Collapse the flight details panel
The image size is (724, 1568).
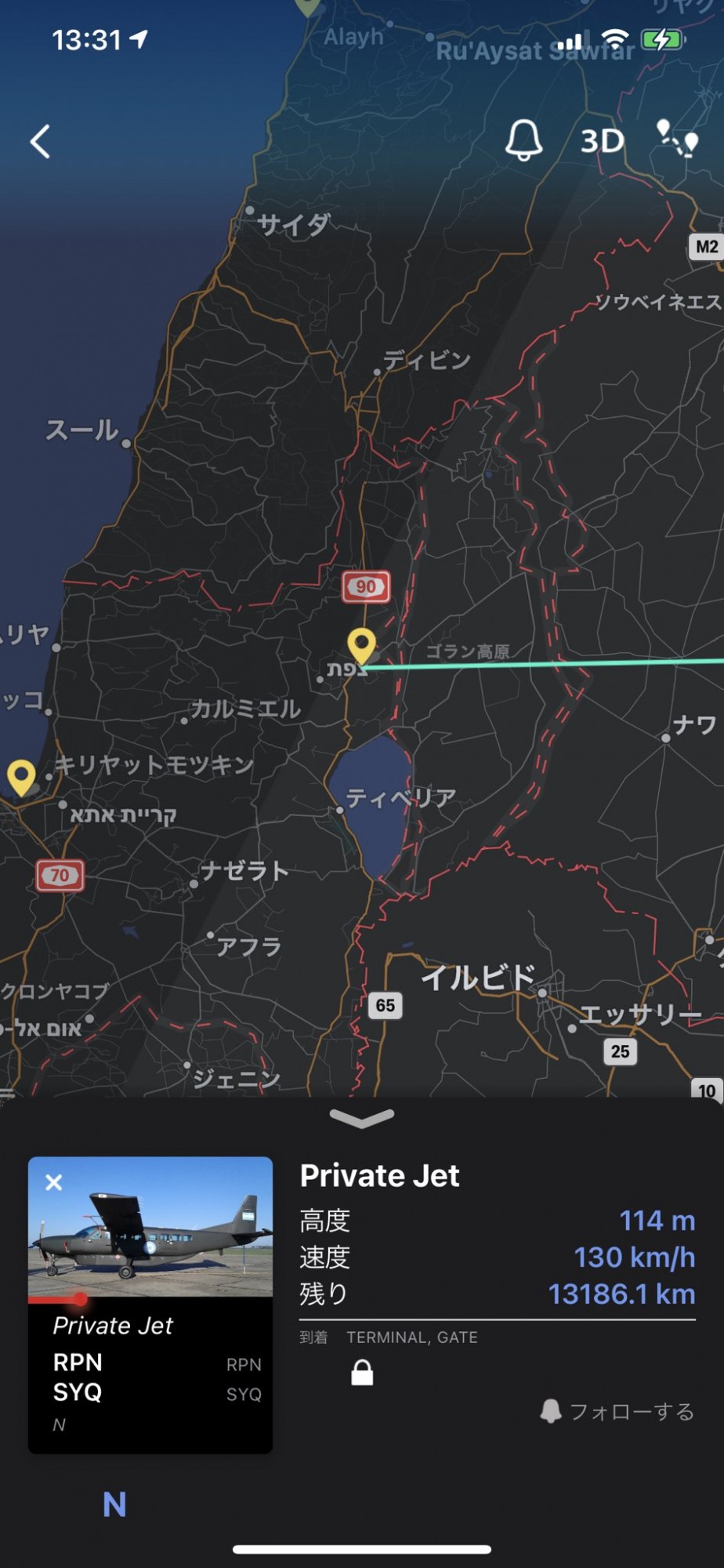point(362,1116)
